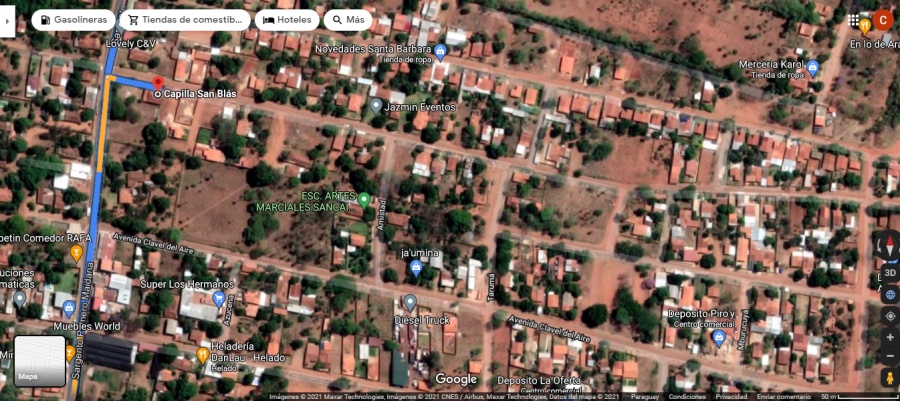This screenshot has width=900, height=401.
Task: Zoom in with the plus button
Action: (889, 337)
